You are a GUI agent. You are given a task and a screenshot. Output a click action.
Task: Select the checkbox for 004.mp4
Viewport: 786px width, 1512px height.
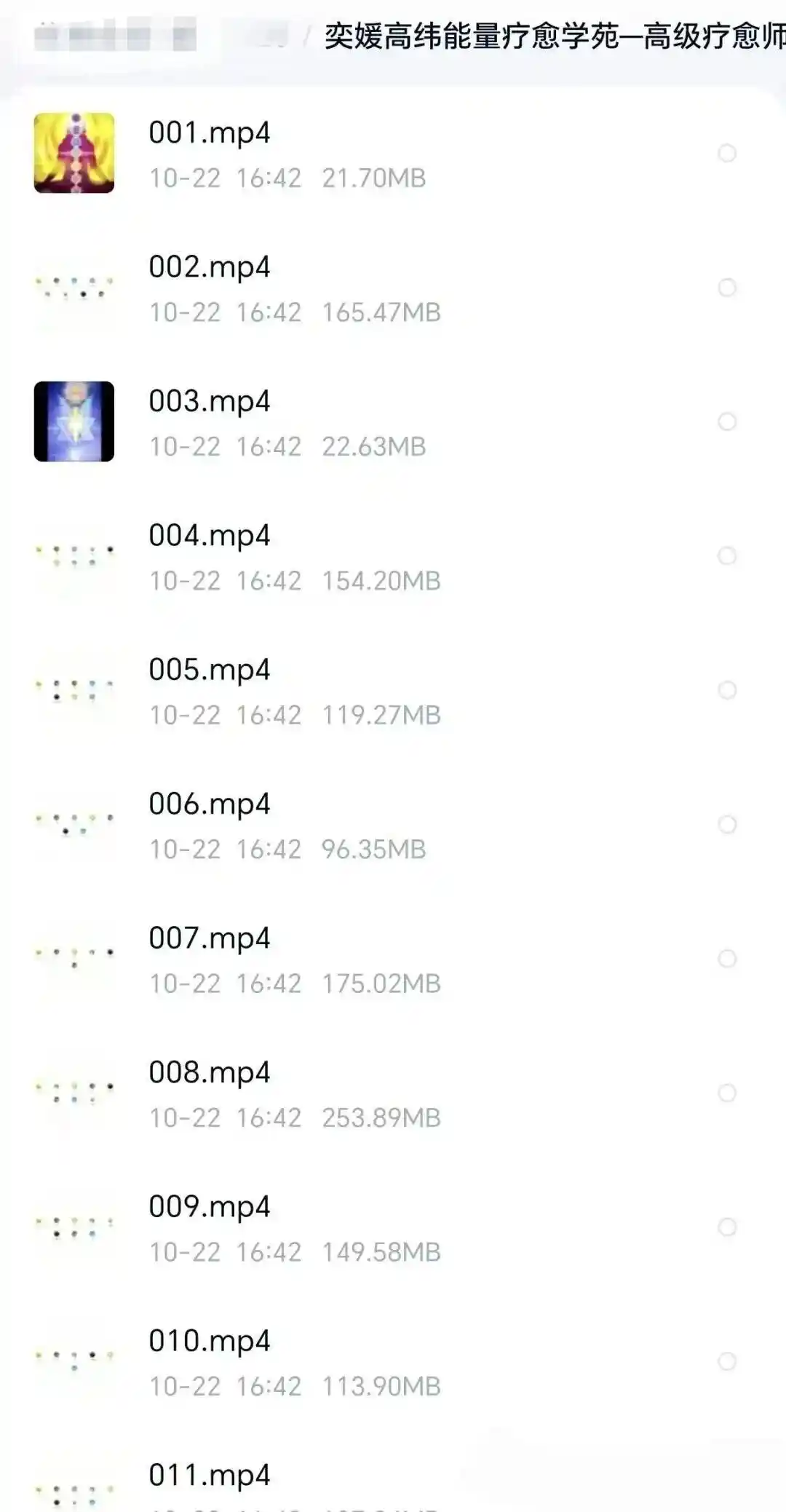pyautogui.click(x=727, y=556)
